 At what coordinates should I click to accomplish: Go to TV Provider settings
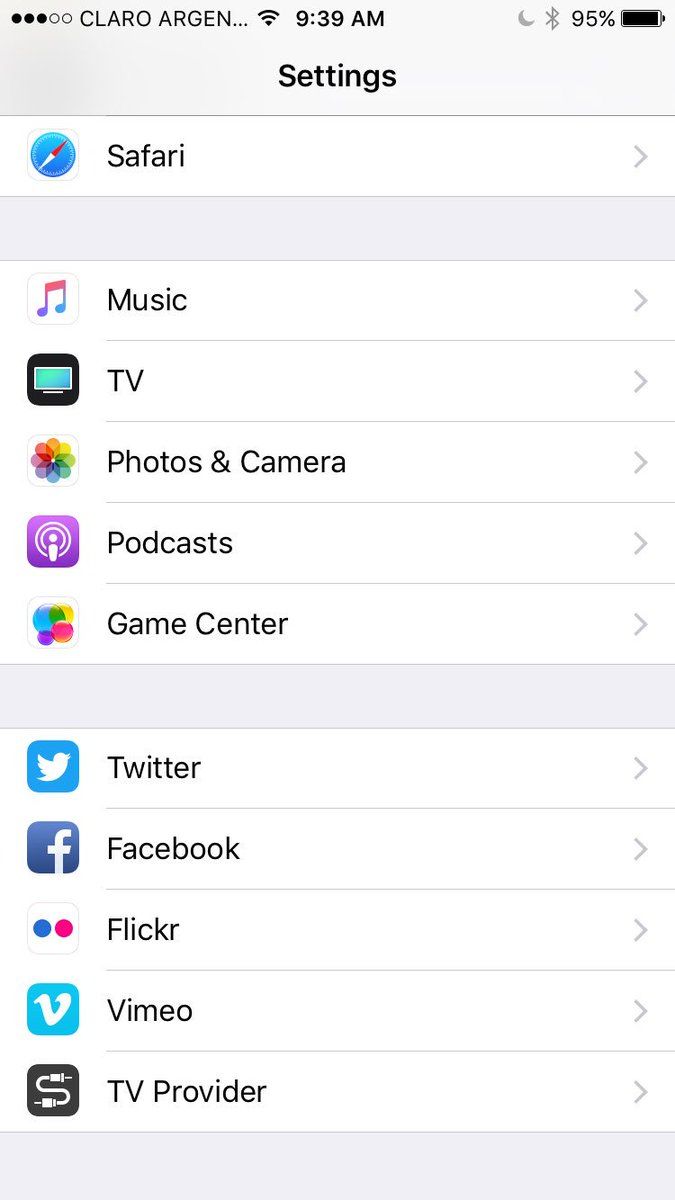point(337,1091)
